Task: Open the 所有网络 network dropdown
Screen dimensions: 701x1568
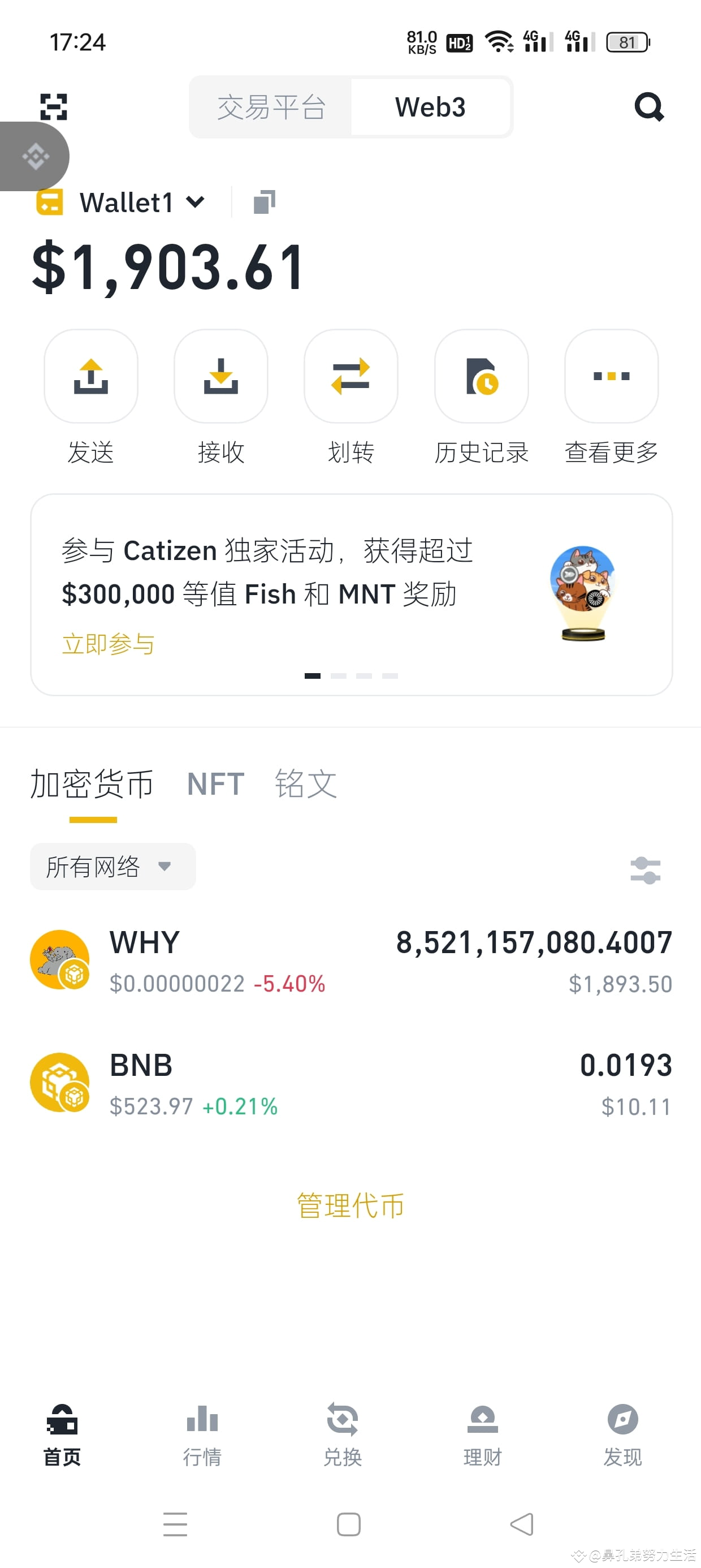Action: tap(112, 867)
